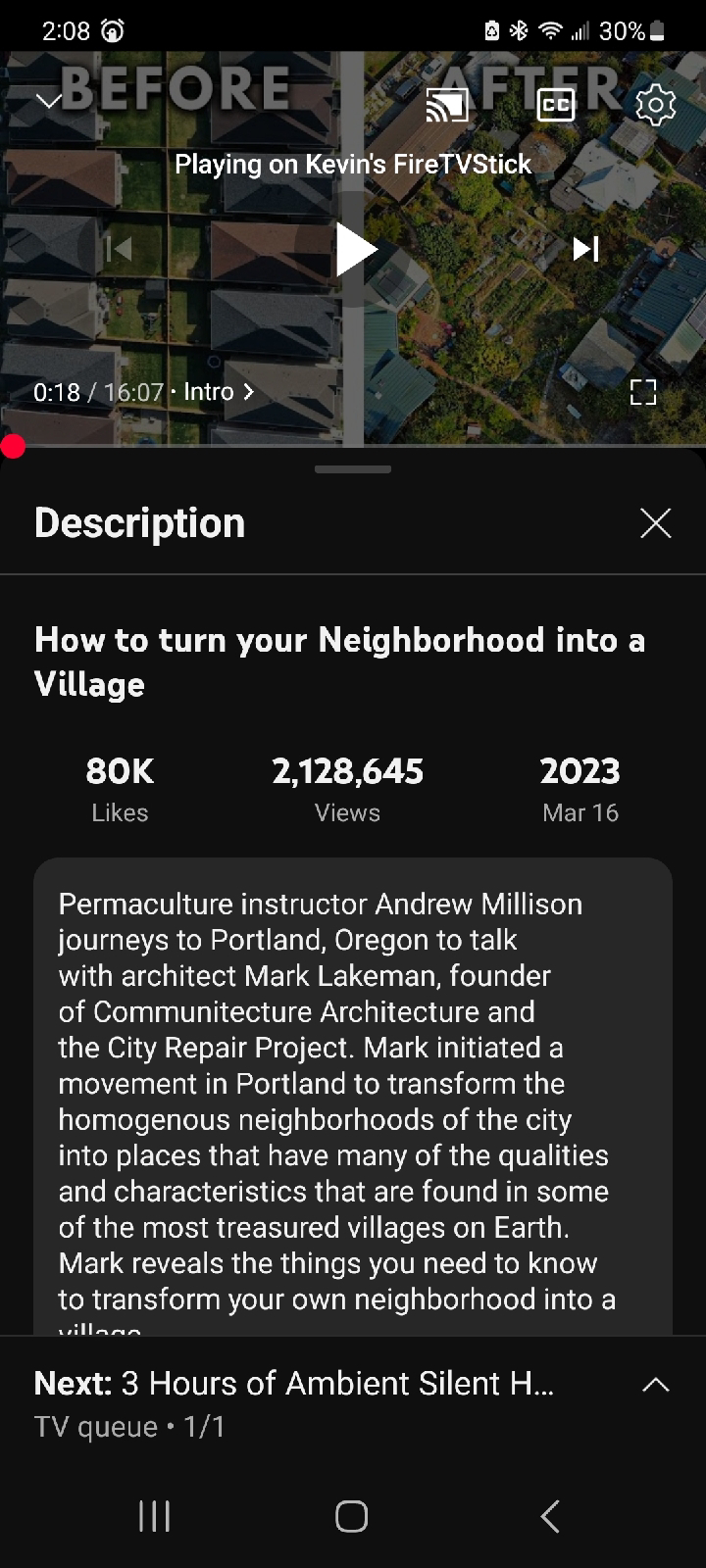Open recent apps from navigation bar
706x1568 pixels.
pos(154,1516)
